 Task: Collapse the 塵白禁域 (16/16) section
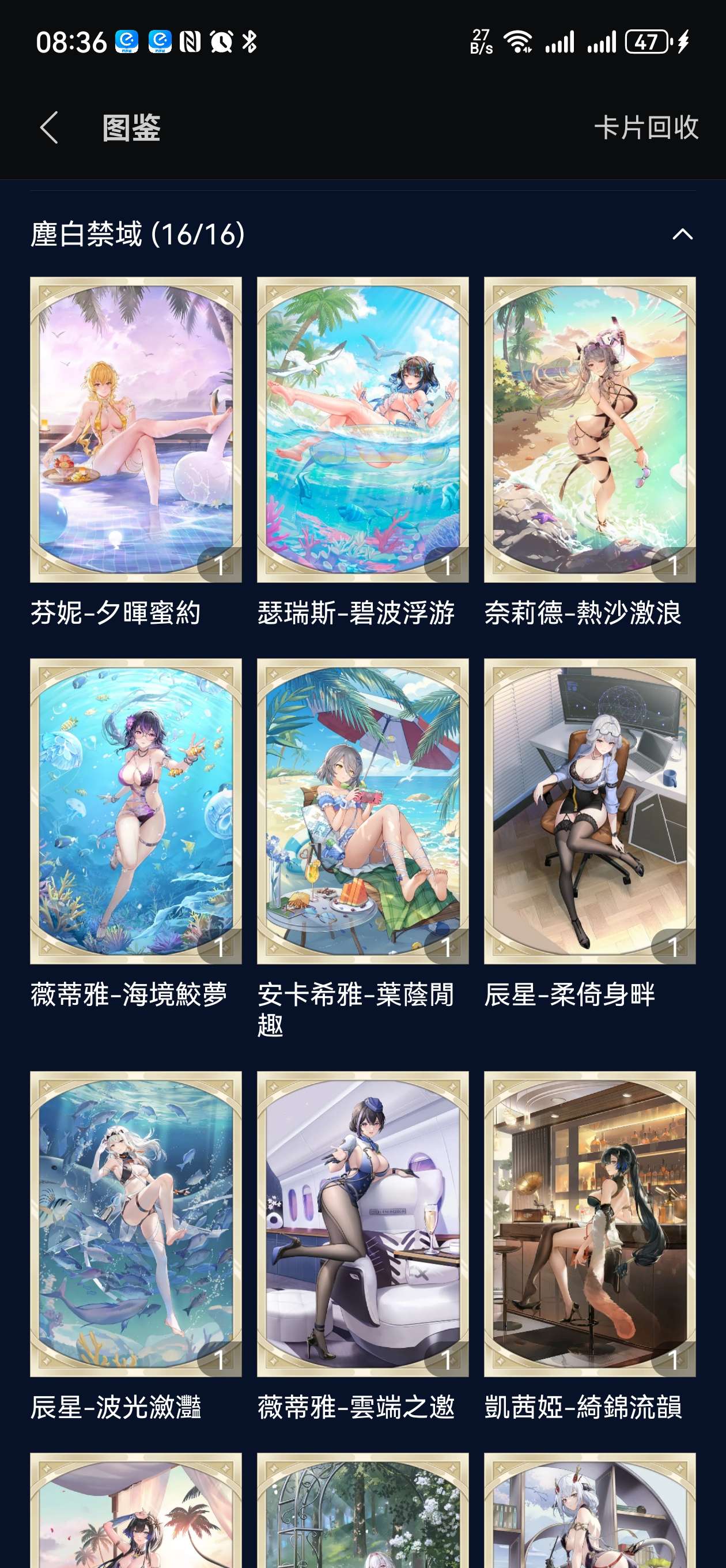682,235
